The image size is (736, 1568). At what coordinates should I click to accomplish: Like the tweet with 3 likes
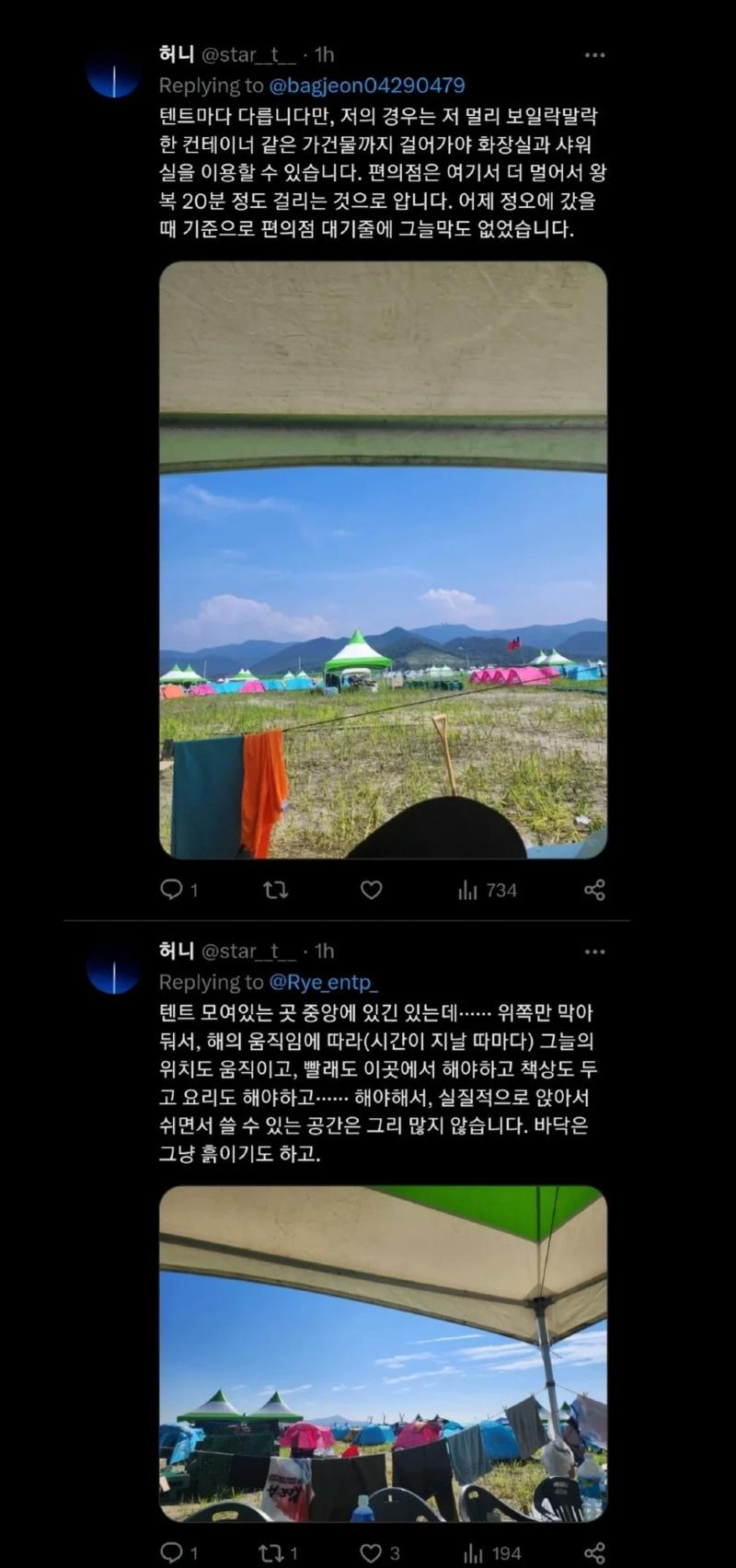pos(371,1553)
